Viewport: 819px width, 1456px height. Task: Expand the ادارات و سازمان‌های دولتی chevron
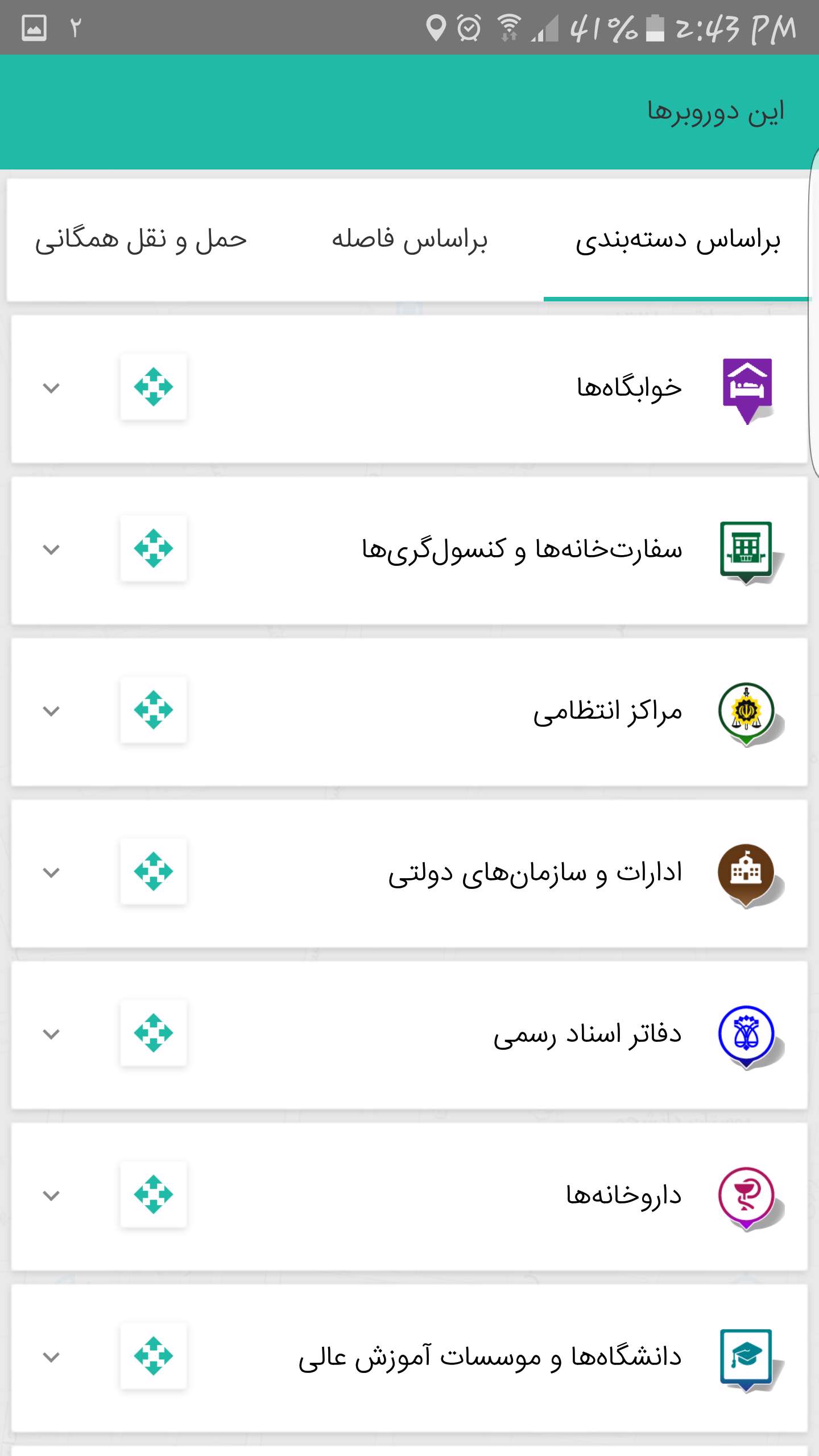[51, 872]
